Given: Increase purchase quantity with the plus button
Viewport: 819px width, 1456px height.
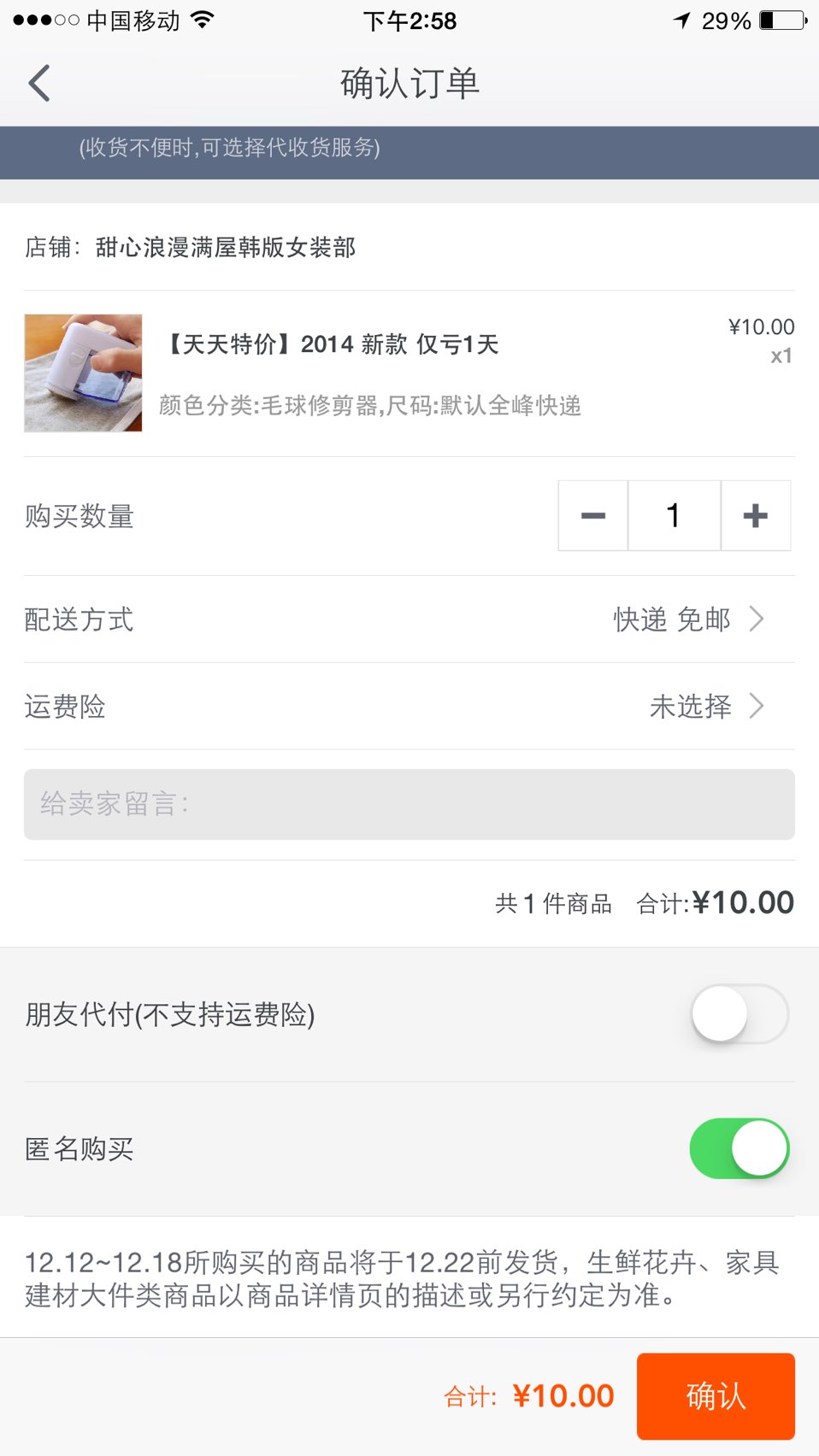Looking at the screenshot, I should (756, 515).
